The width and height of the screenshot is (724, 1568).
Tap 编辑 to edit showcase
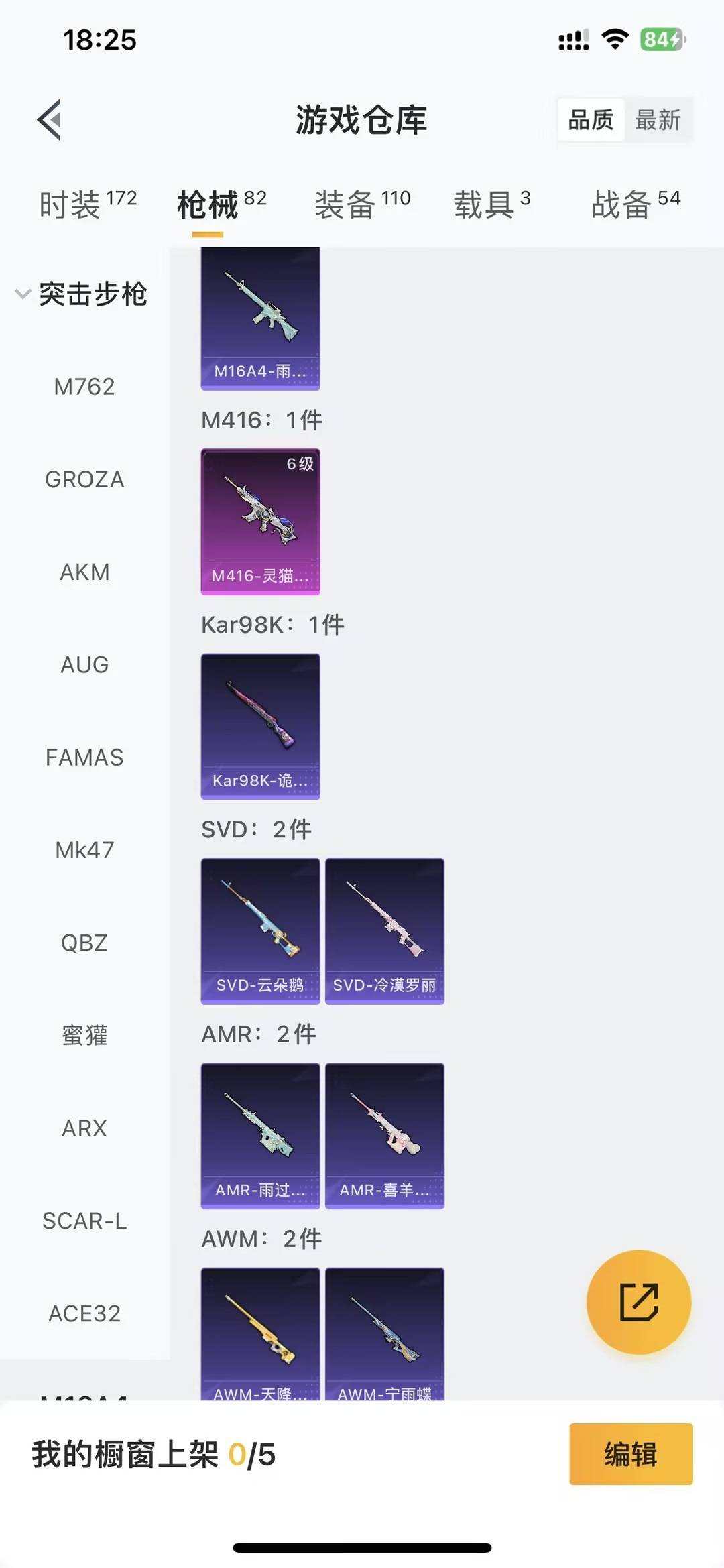(630, 1453)
